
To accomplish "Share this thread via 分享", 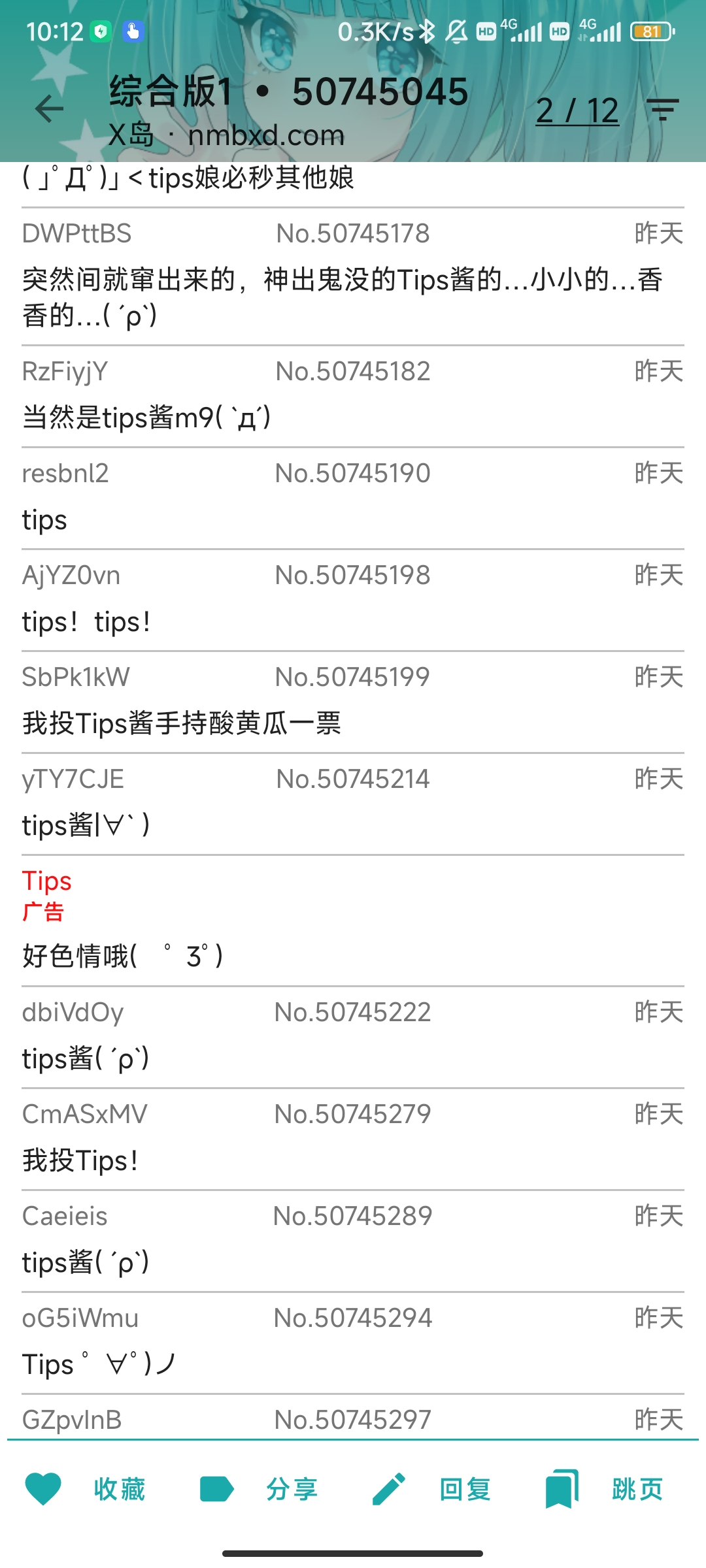I will click(259, 1490).
